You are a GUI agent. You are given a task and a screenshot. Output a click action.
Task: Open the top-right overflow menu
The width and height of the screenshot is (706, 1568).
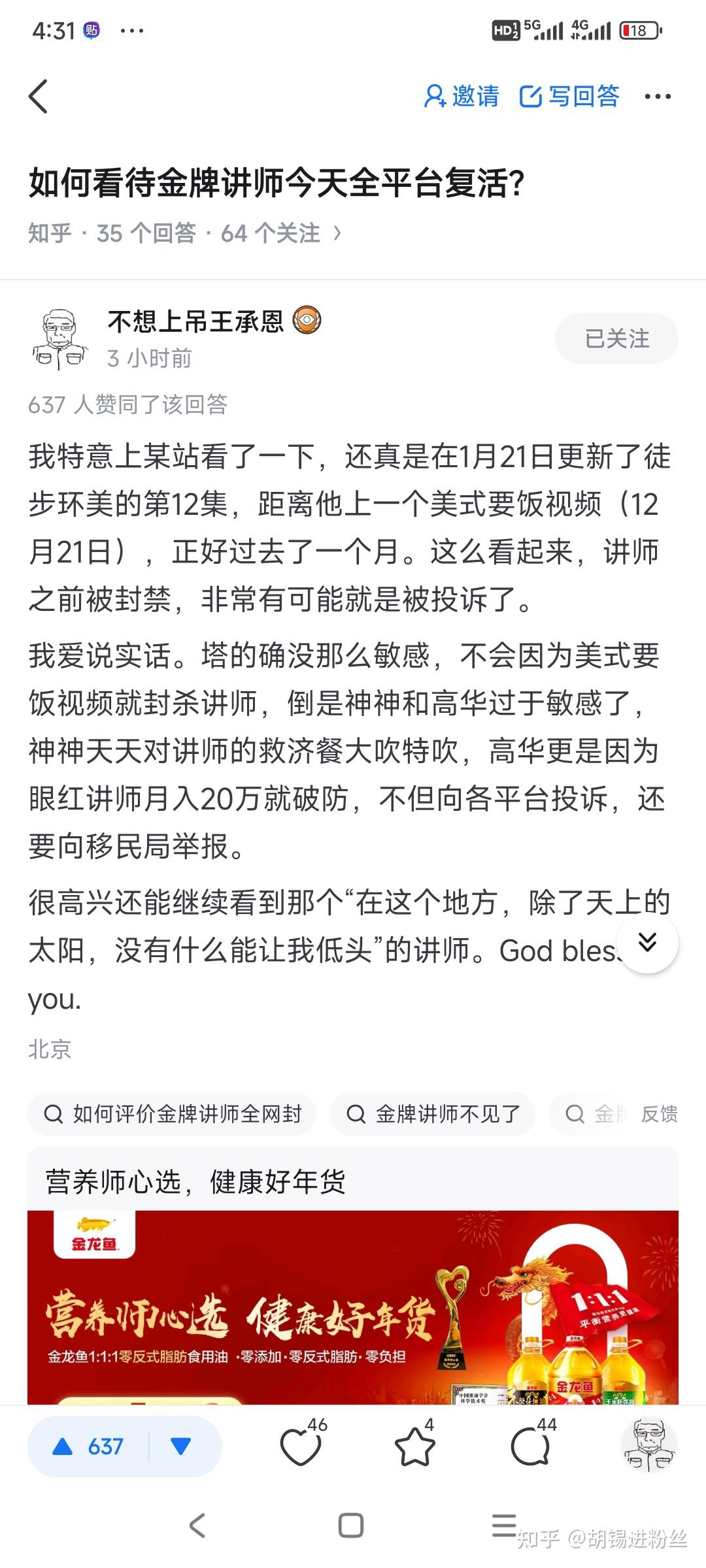(658, 97)
